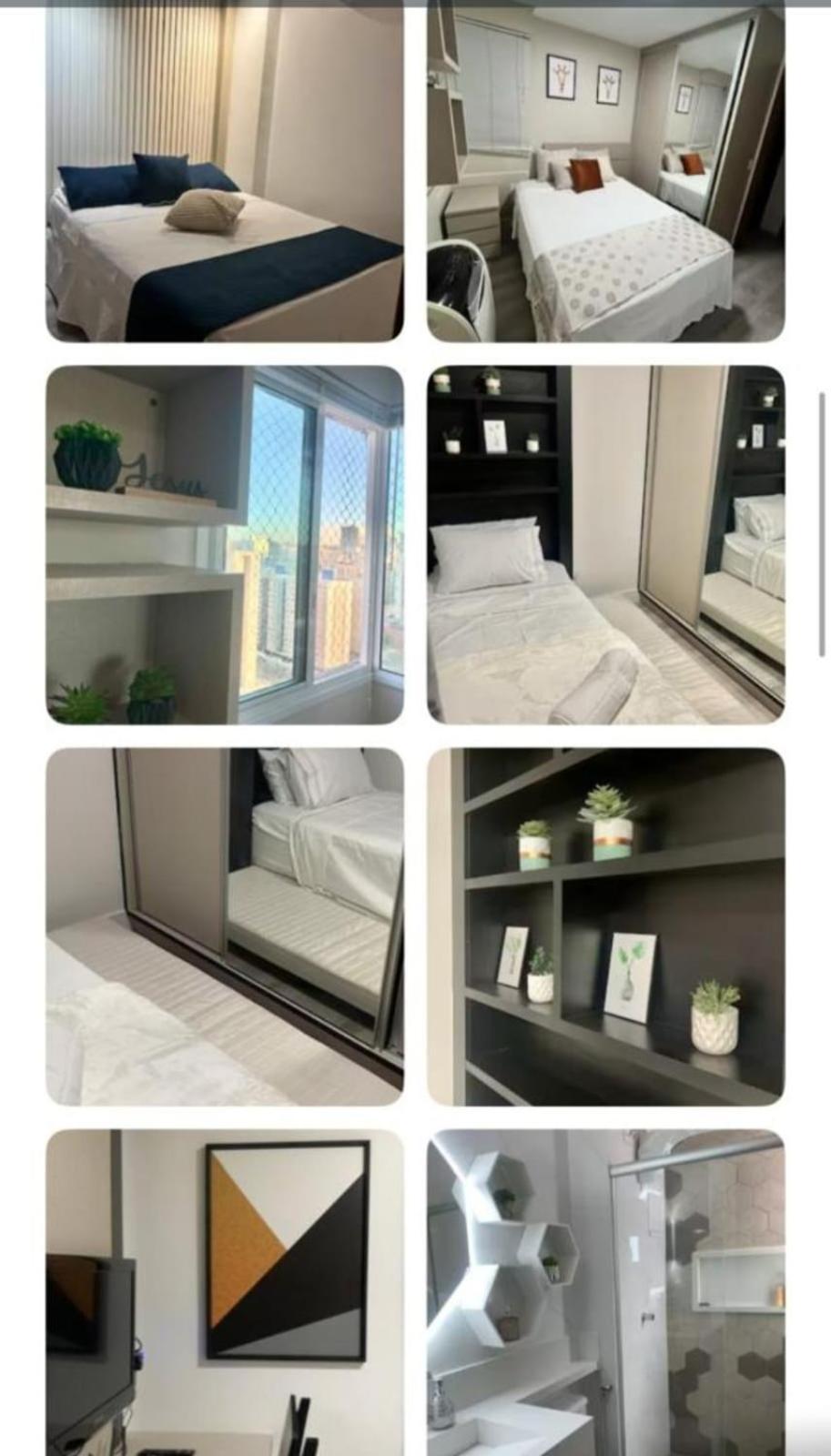Open the geometric wall art photo
The width and height of the screenshot is (831, 1456).
[225, 1292]
